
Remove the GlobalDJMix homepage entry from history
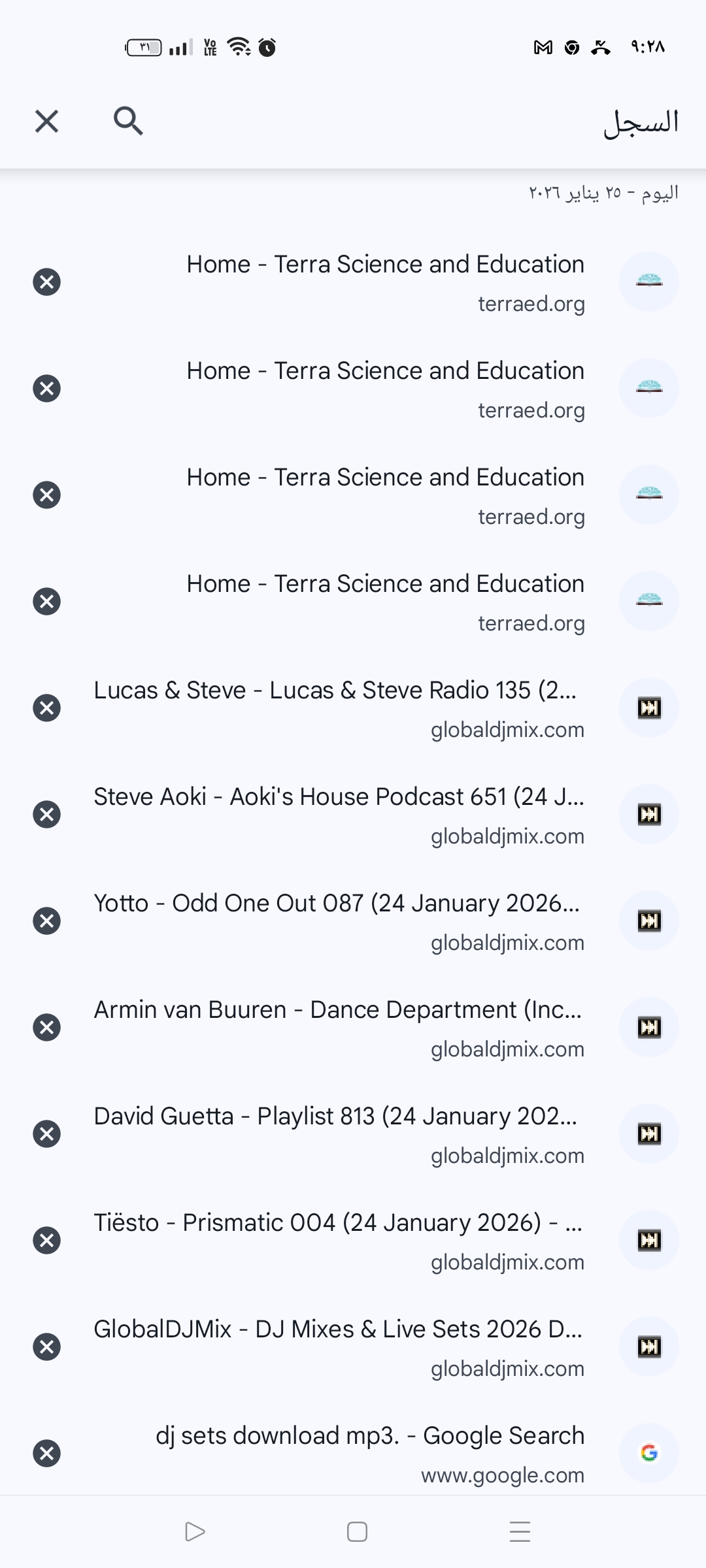pyautogui.click(x=46, y=1347)
